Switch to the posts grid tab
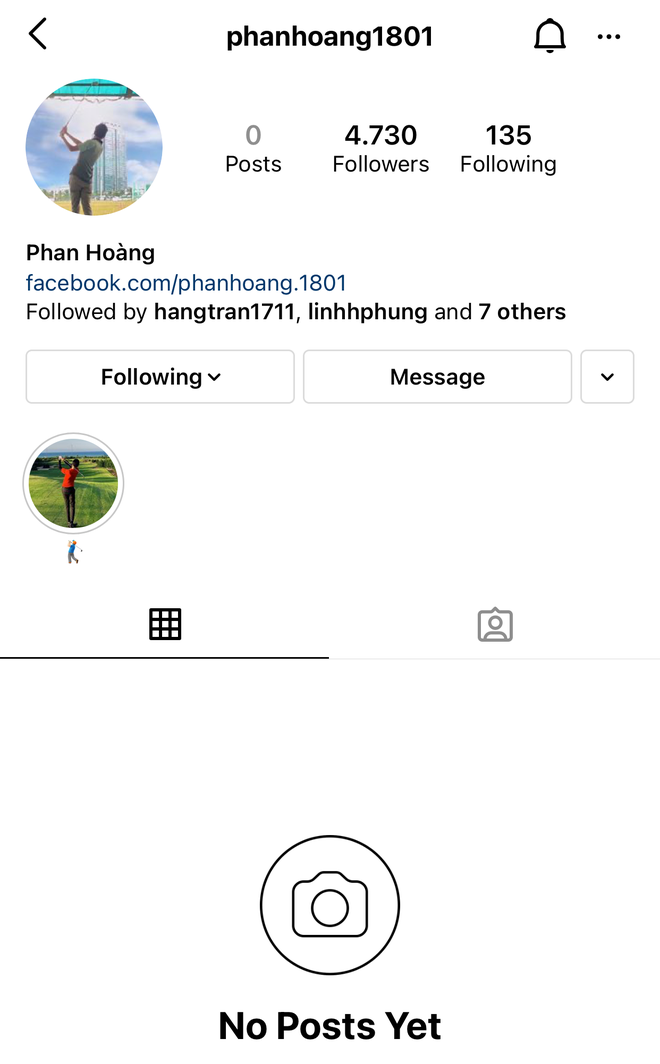This screenshot has width=660, height=1064. pyautogui.click(x=165, y=624)
